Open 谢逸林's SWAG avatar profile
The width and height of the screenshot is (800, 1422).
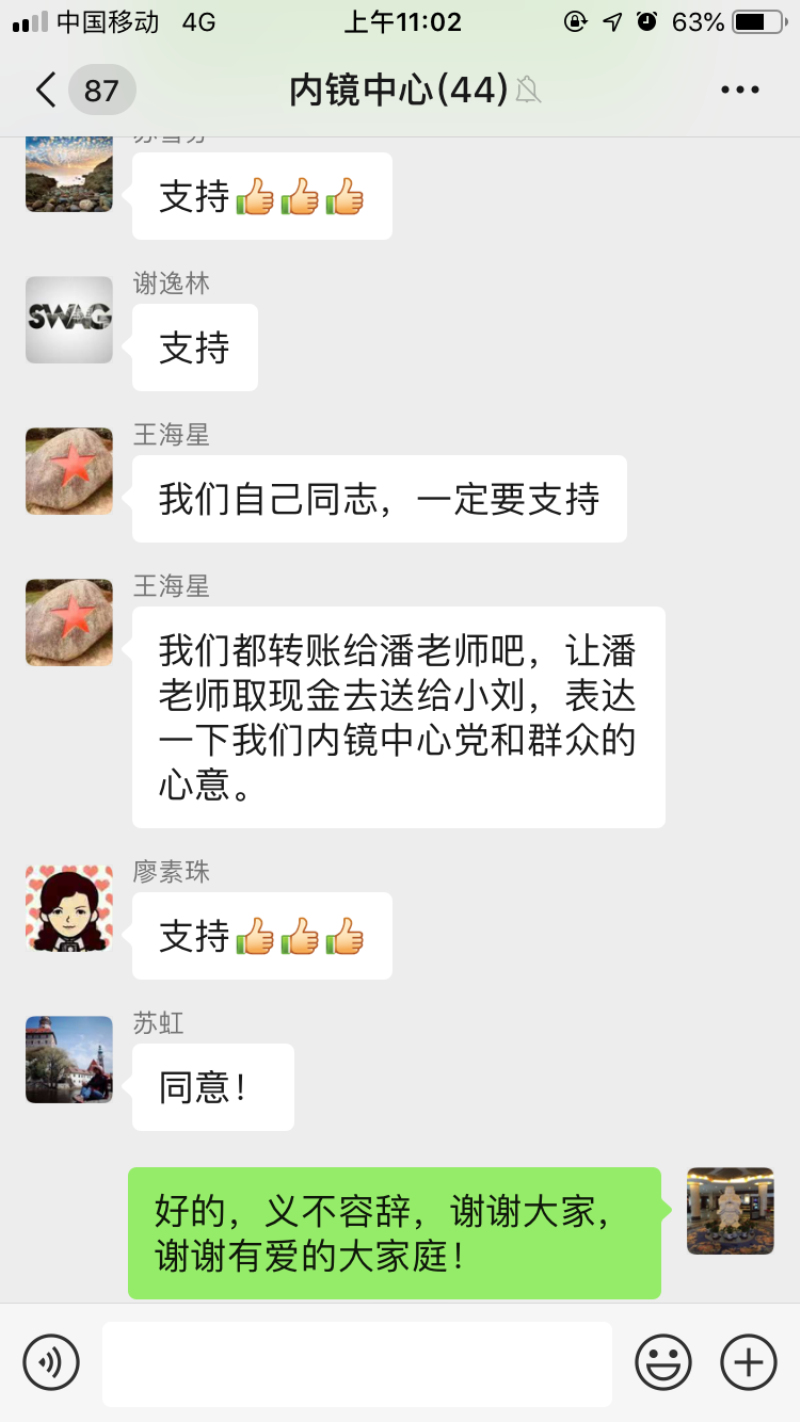[69, 320]
